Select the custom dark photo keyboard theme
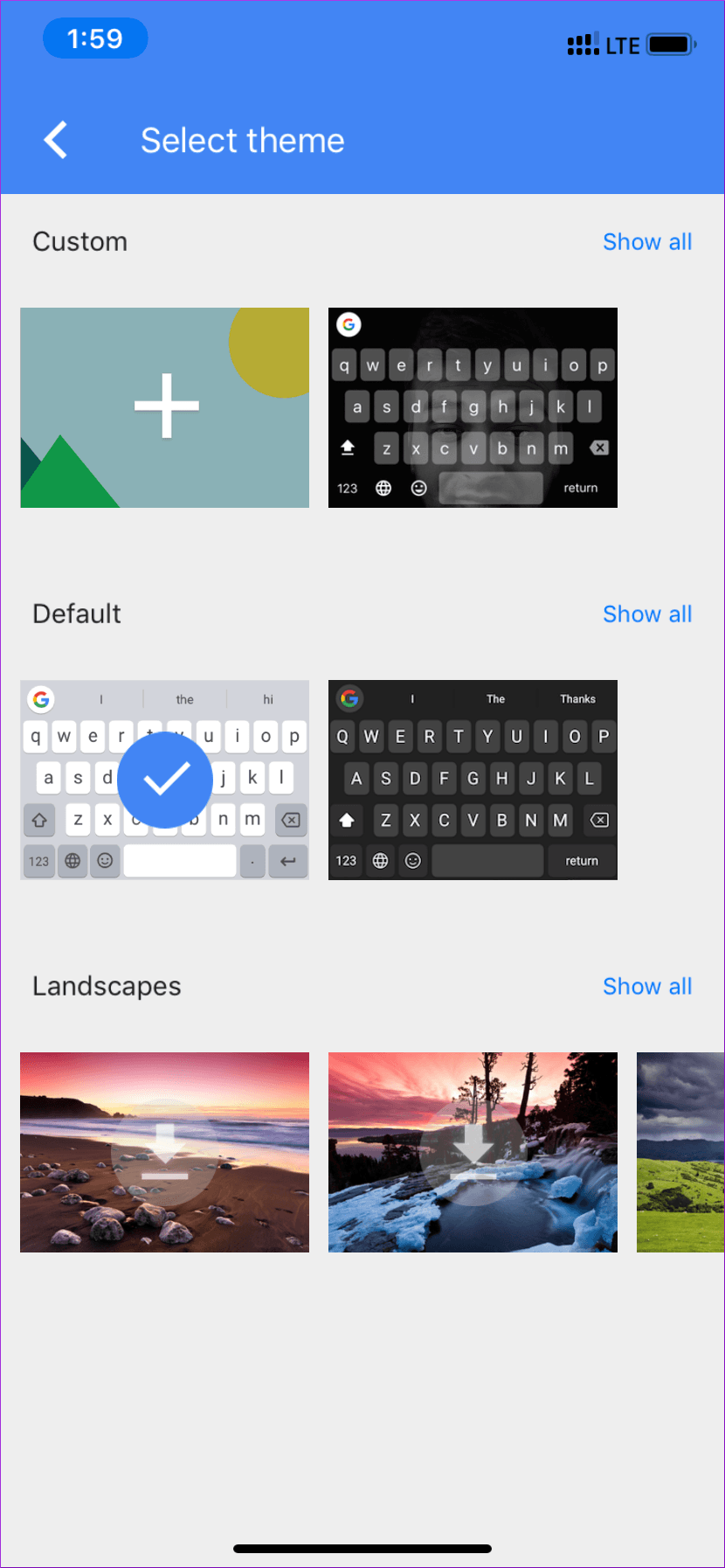Viewport: 725px width, 1568px height. click(473, 407)
